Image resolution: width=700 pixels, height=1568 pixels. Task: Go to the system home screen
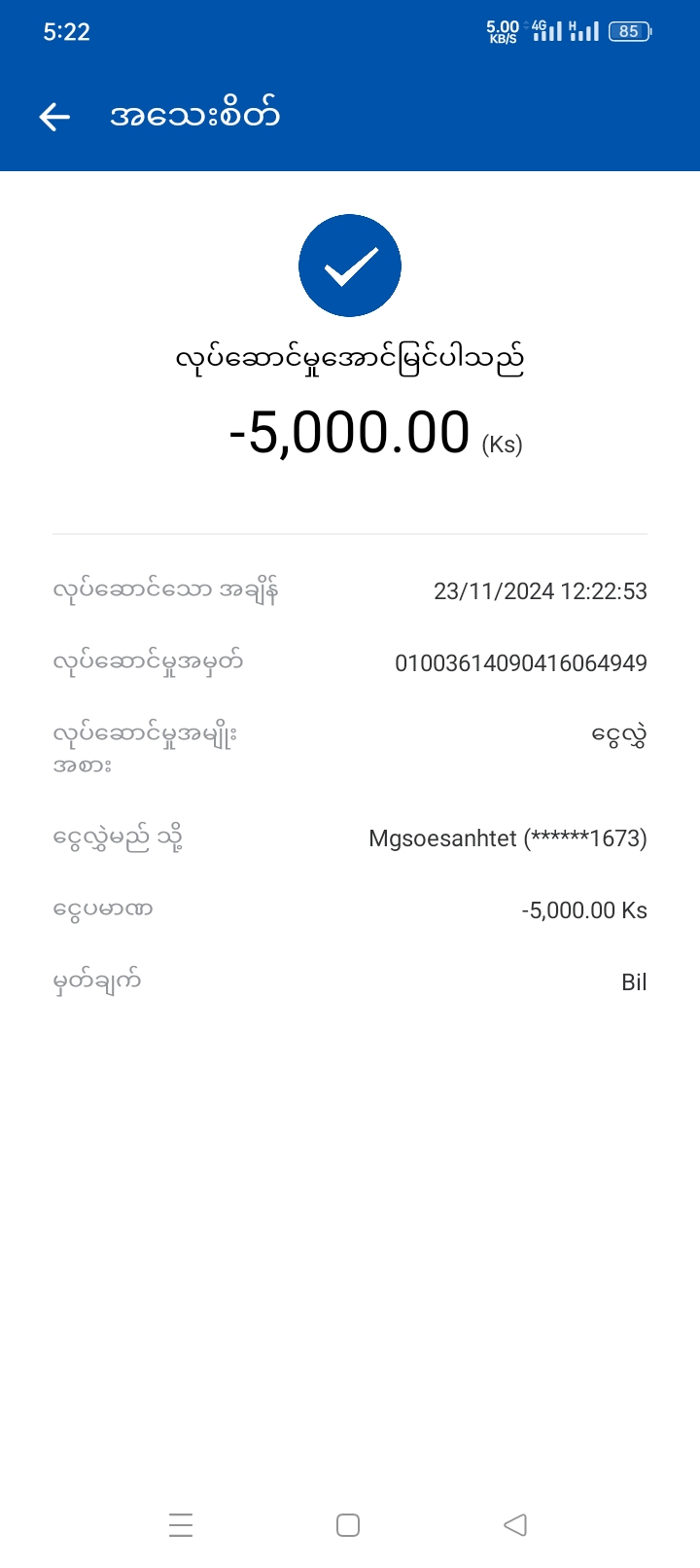point(348,1524)
